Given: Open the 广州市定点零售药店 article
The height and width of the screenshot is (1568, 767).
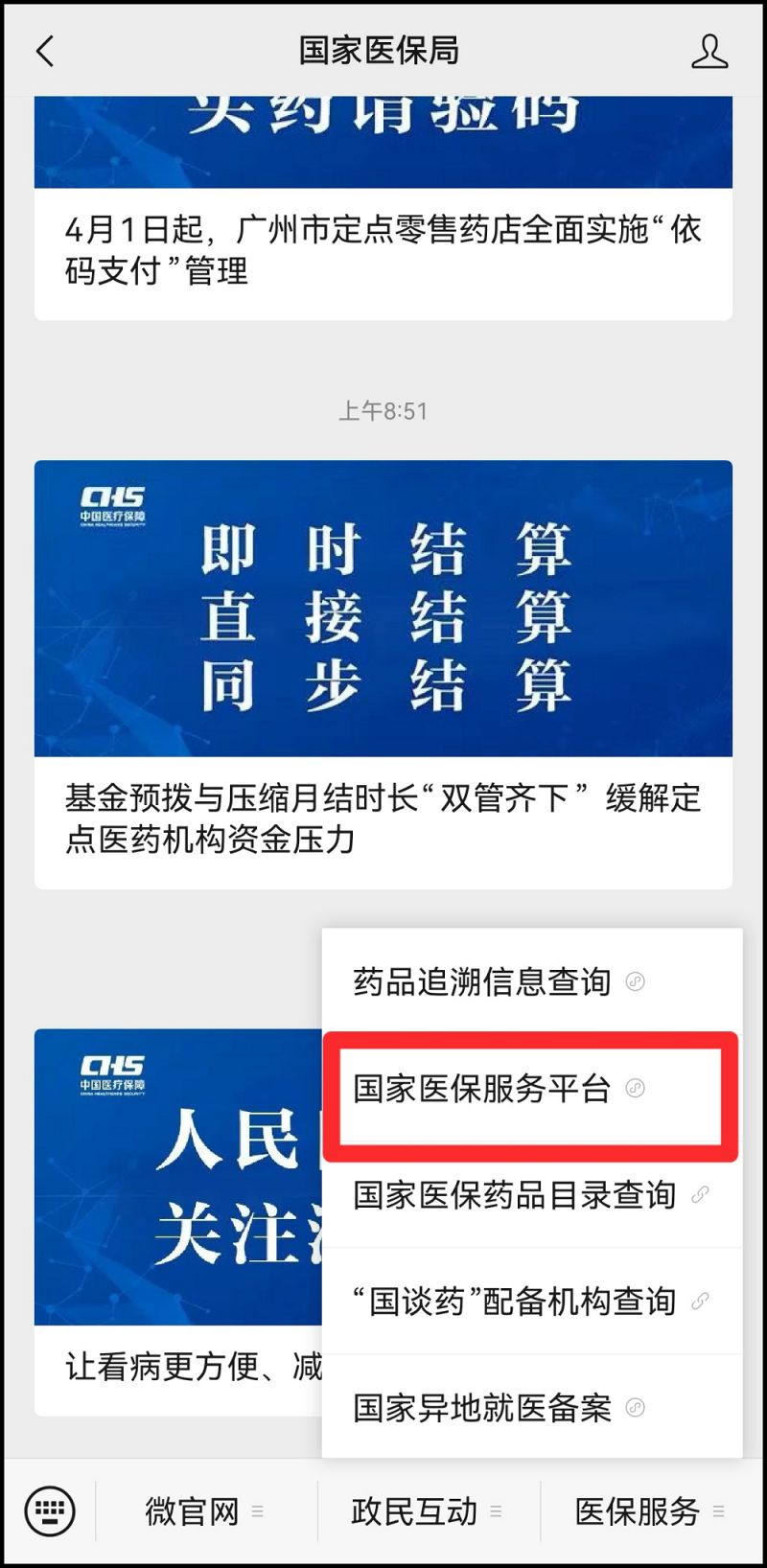Looking at the screenshot, I should point(383,250).
